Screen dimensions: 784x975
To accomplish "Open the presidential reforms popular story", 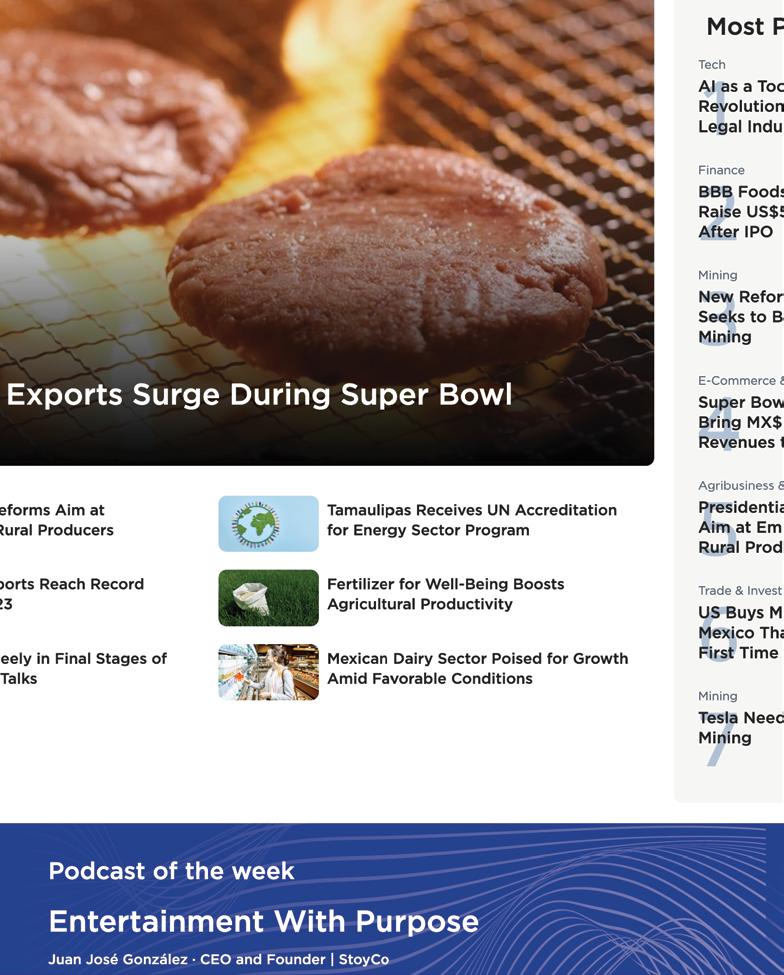I will click(x=741, y=527).
